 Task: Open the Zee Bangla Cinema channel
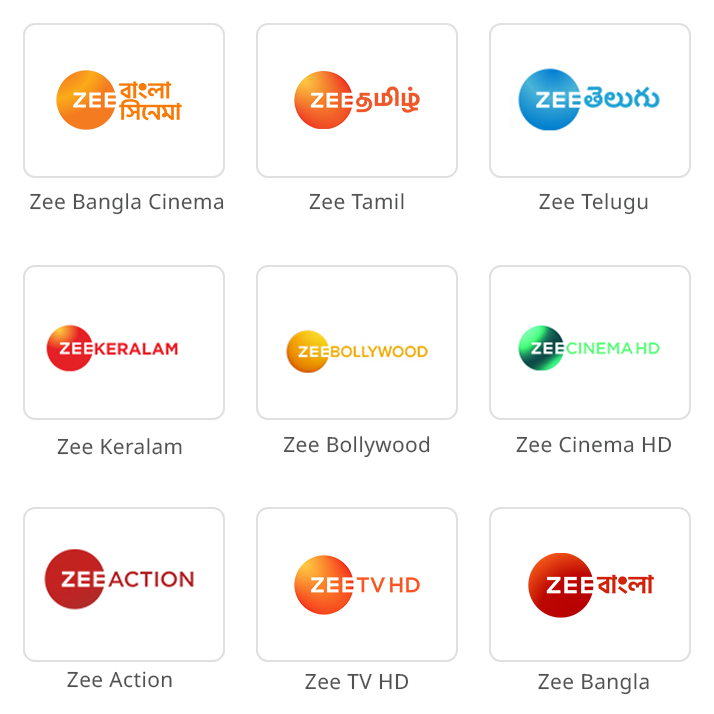(x=124, y=101)
